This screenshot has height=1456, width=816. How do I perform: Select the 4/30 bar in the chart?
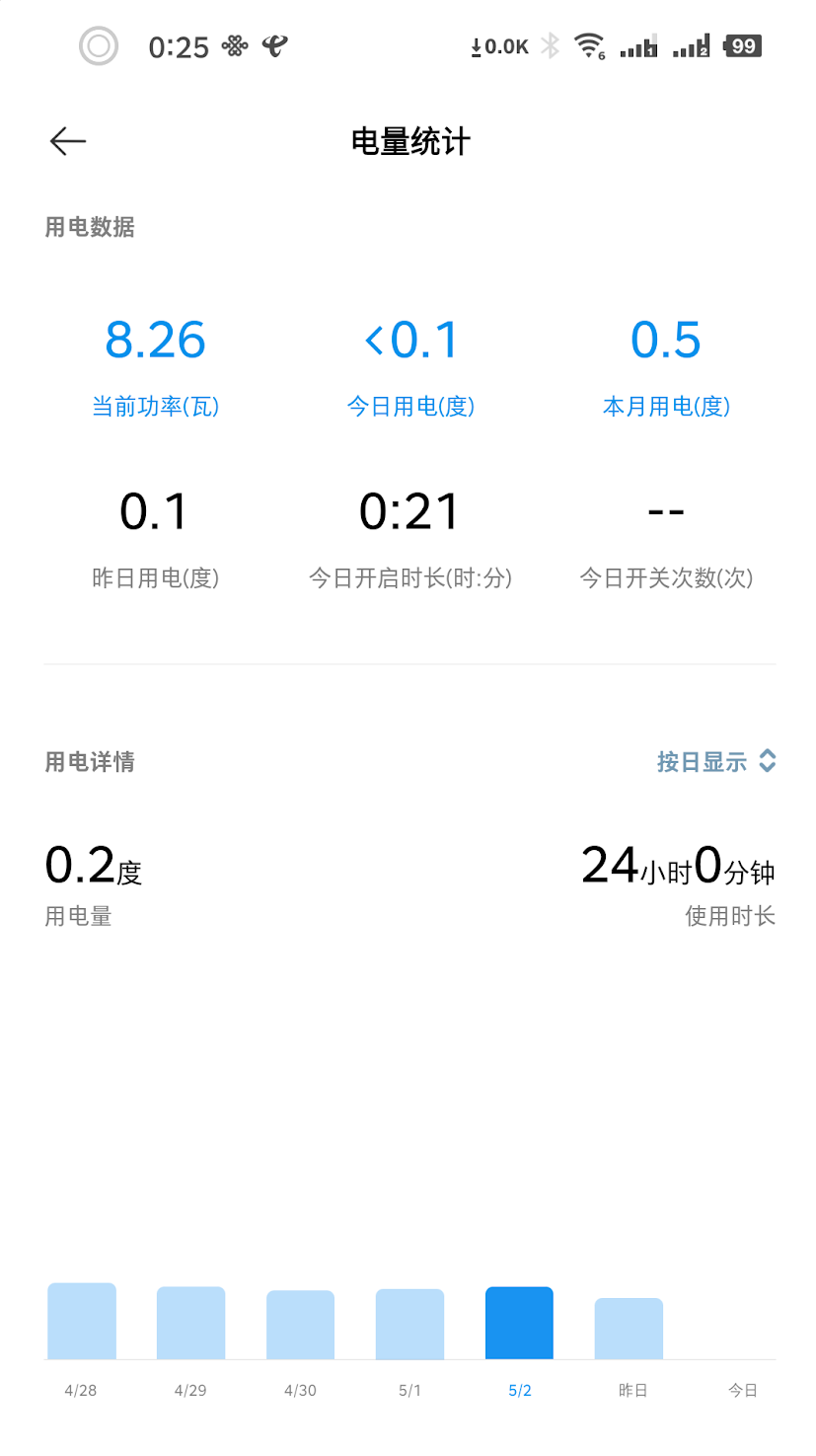[300, 1325]
